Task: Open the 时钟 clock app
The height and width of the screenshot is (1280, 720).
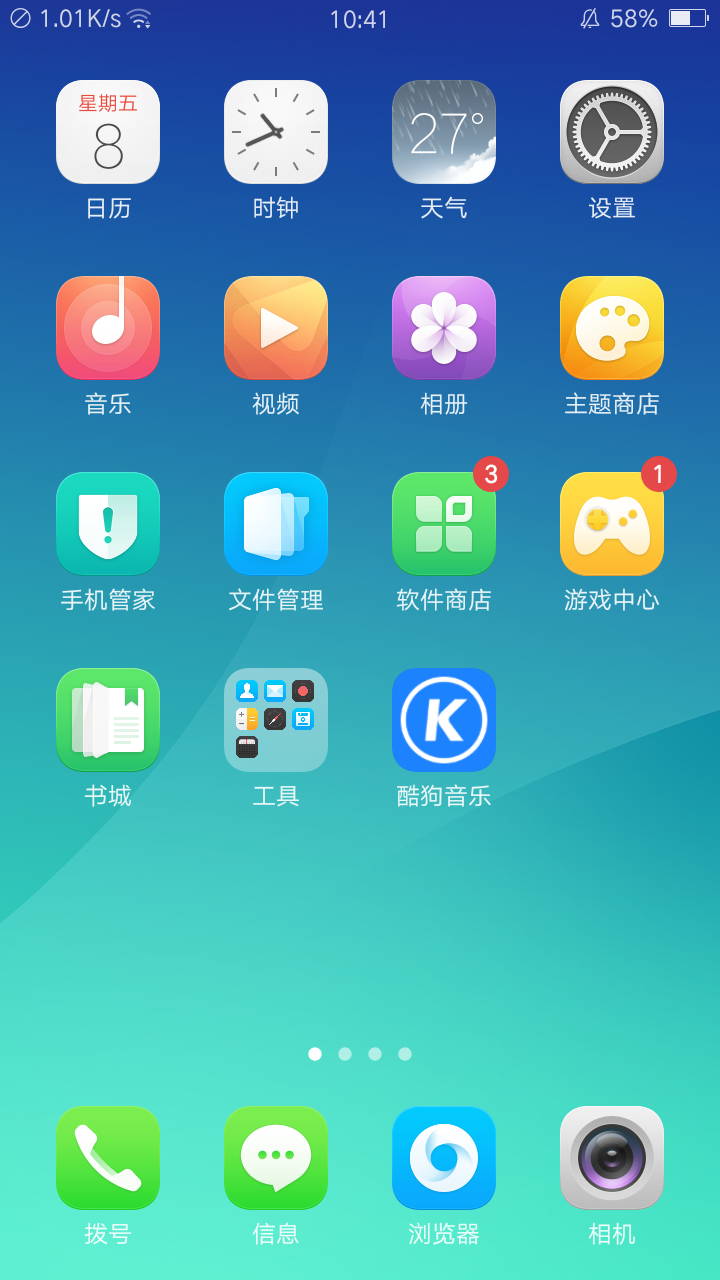Action: [276, 131]
